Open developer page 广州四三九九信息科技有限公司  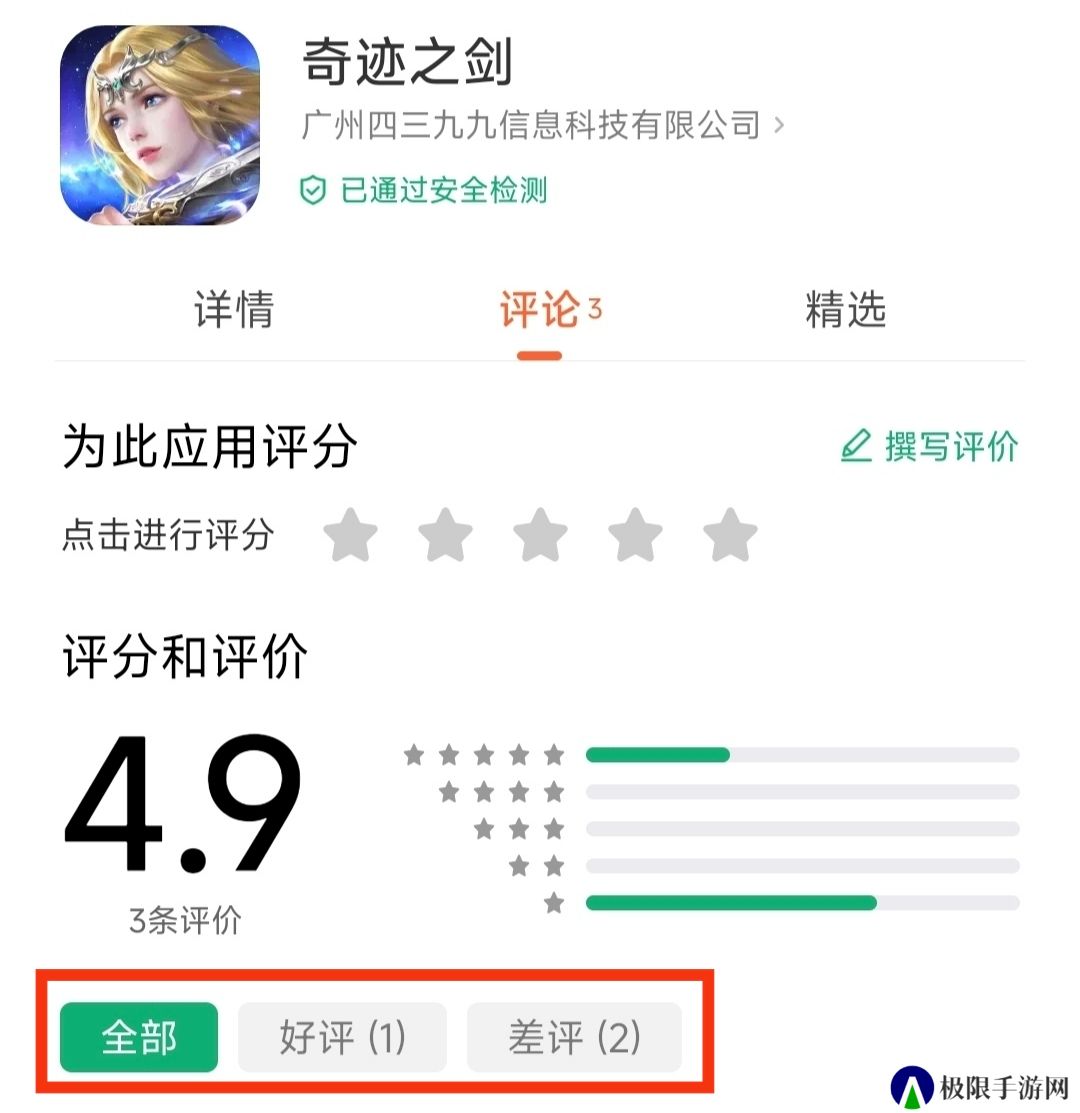click(x=541, y=126)
